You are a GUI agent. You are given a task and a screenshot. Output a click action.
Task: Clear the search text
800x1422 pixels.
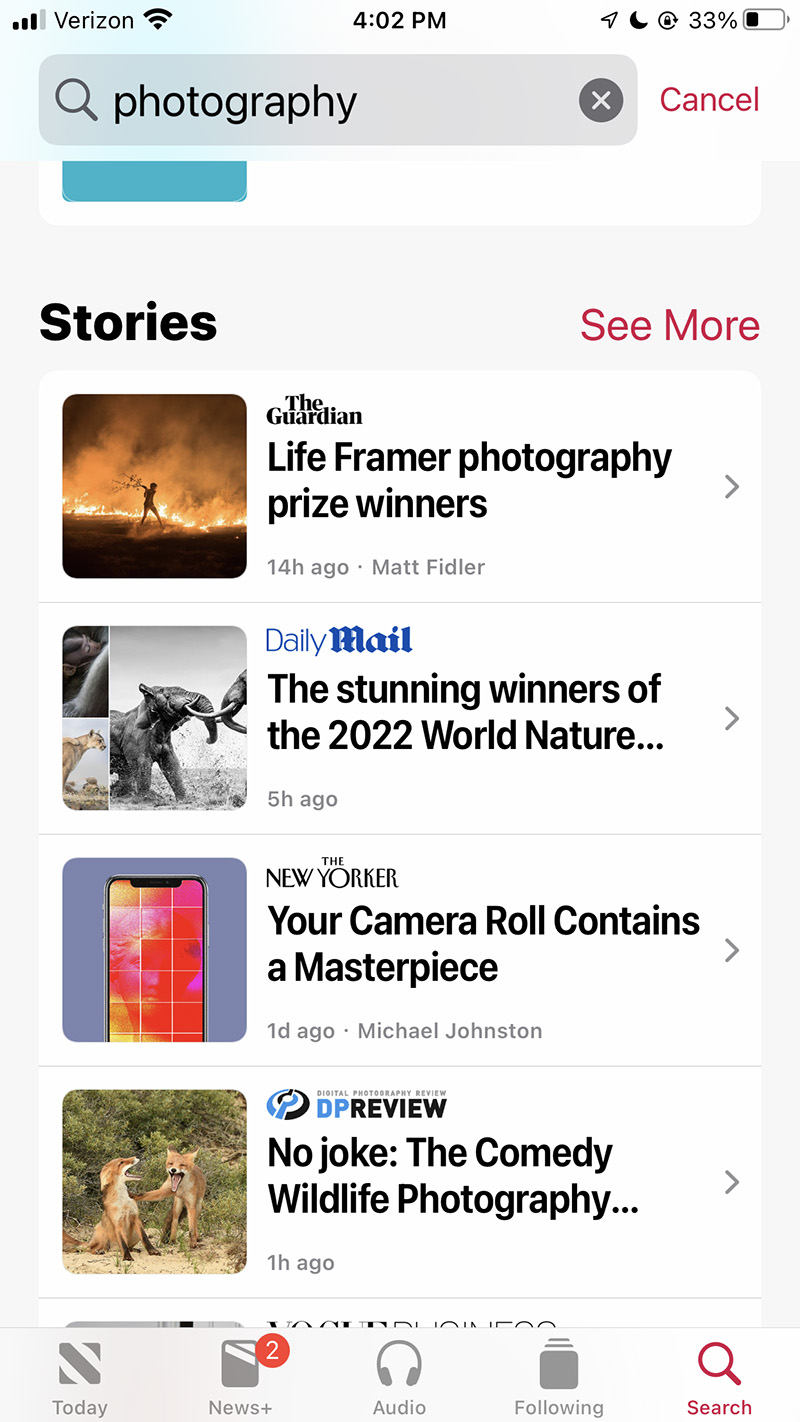click(x=601, y=101)
